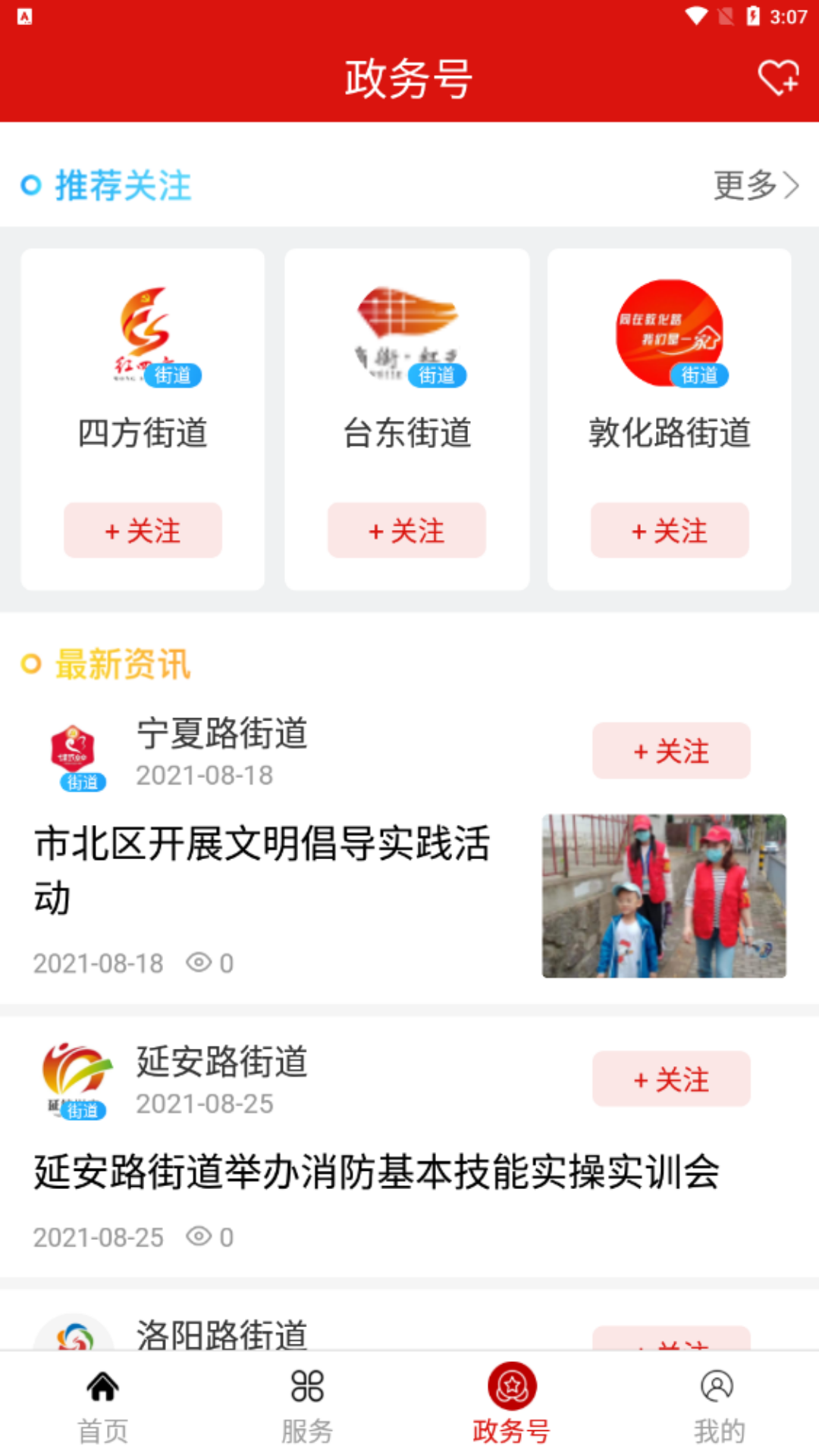This screenshot has height=1456, width=819.
Task: Open the 我的 tab
Action: click(x=717, y=1407)
